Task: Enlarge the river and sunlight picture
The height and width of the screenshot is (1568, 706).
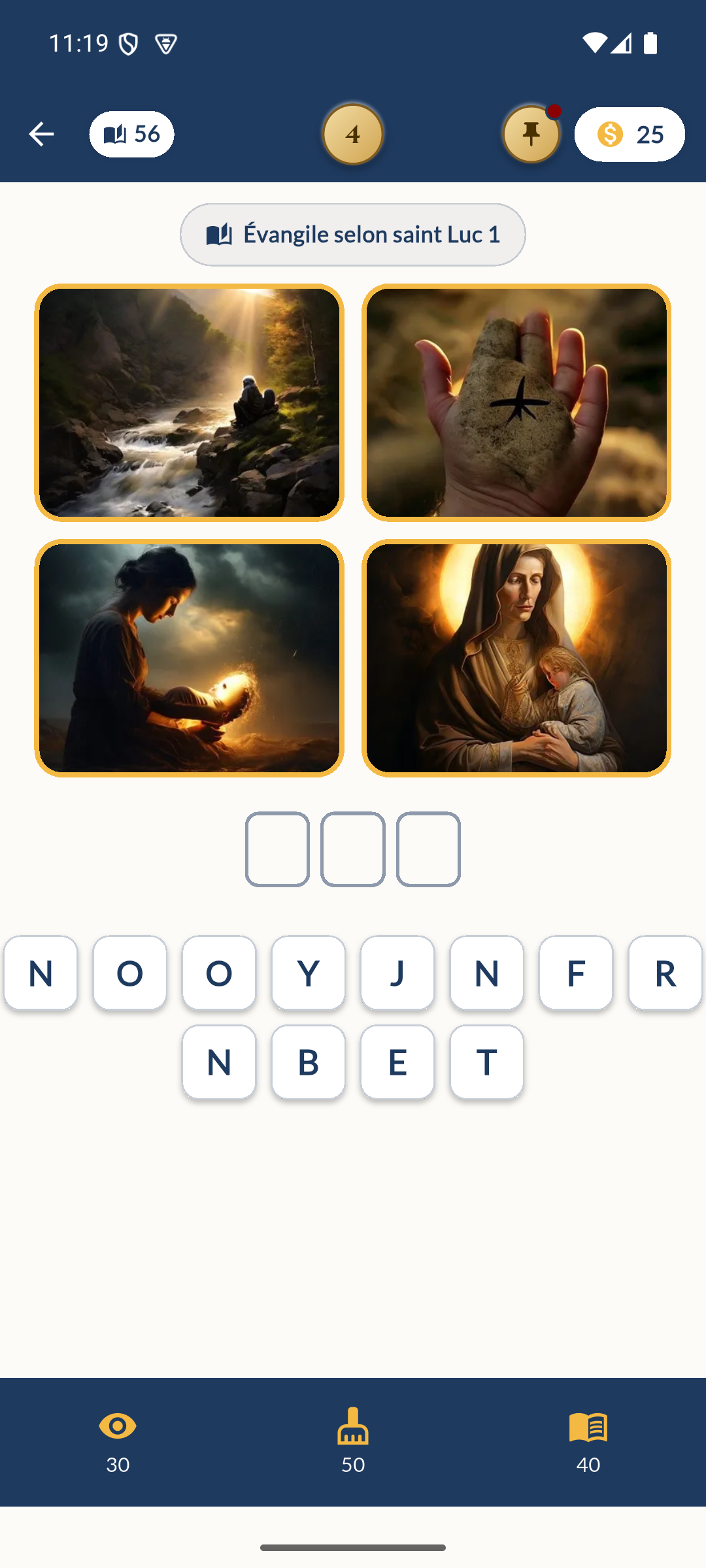Action: click(190, 402)
